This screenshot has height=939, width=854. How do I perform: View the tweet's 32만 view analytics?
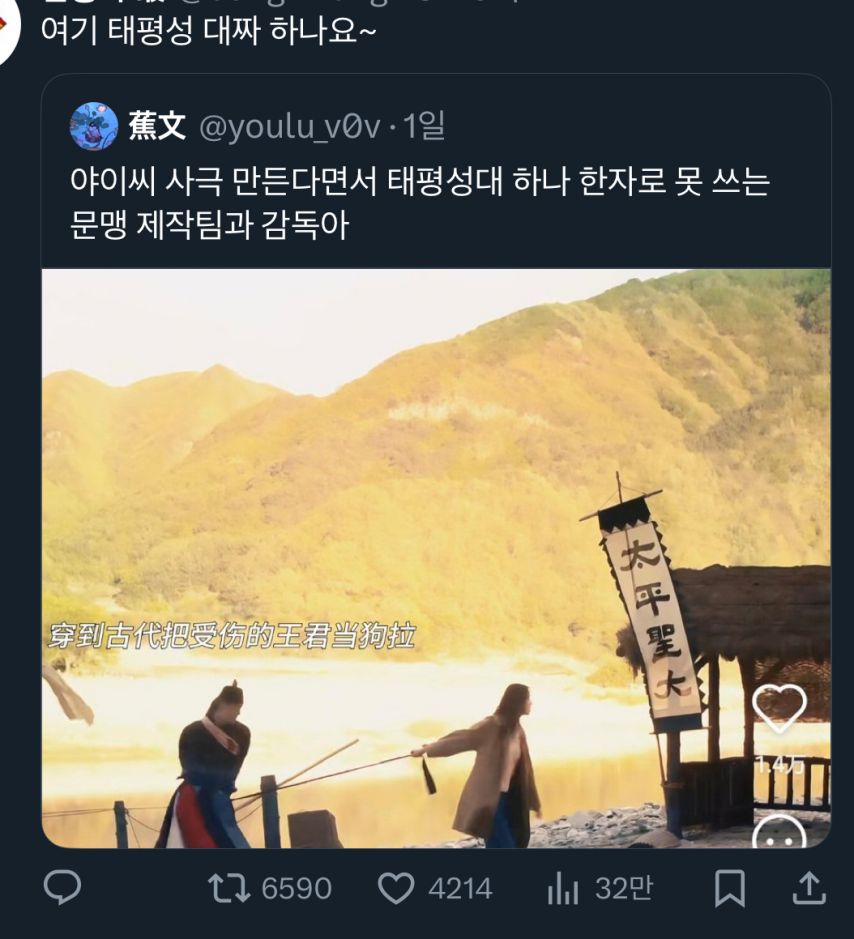click(564, 887)
